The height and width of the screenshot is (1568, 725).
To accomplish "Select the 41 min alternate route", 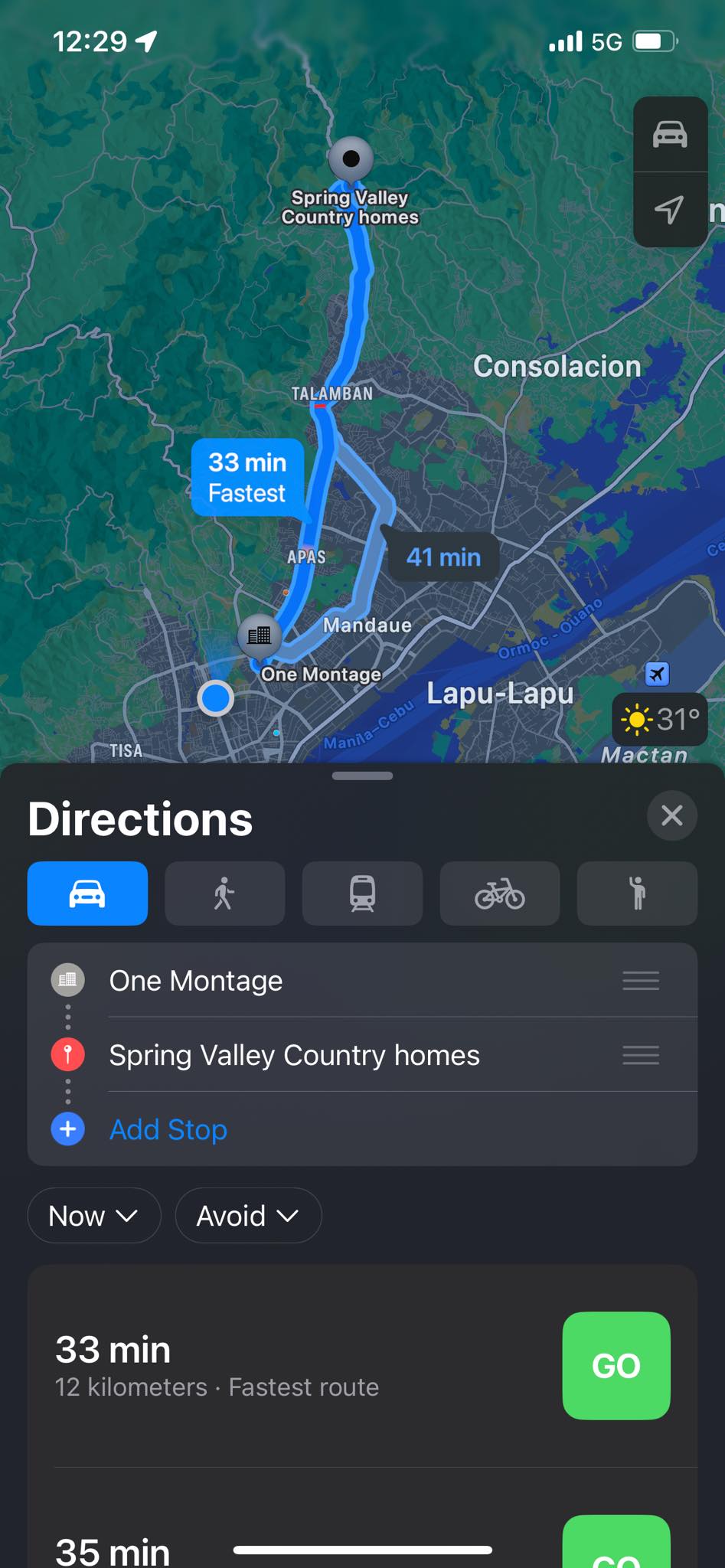I will pyautogui.click(x=443, y=557).
